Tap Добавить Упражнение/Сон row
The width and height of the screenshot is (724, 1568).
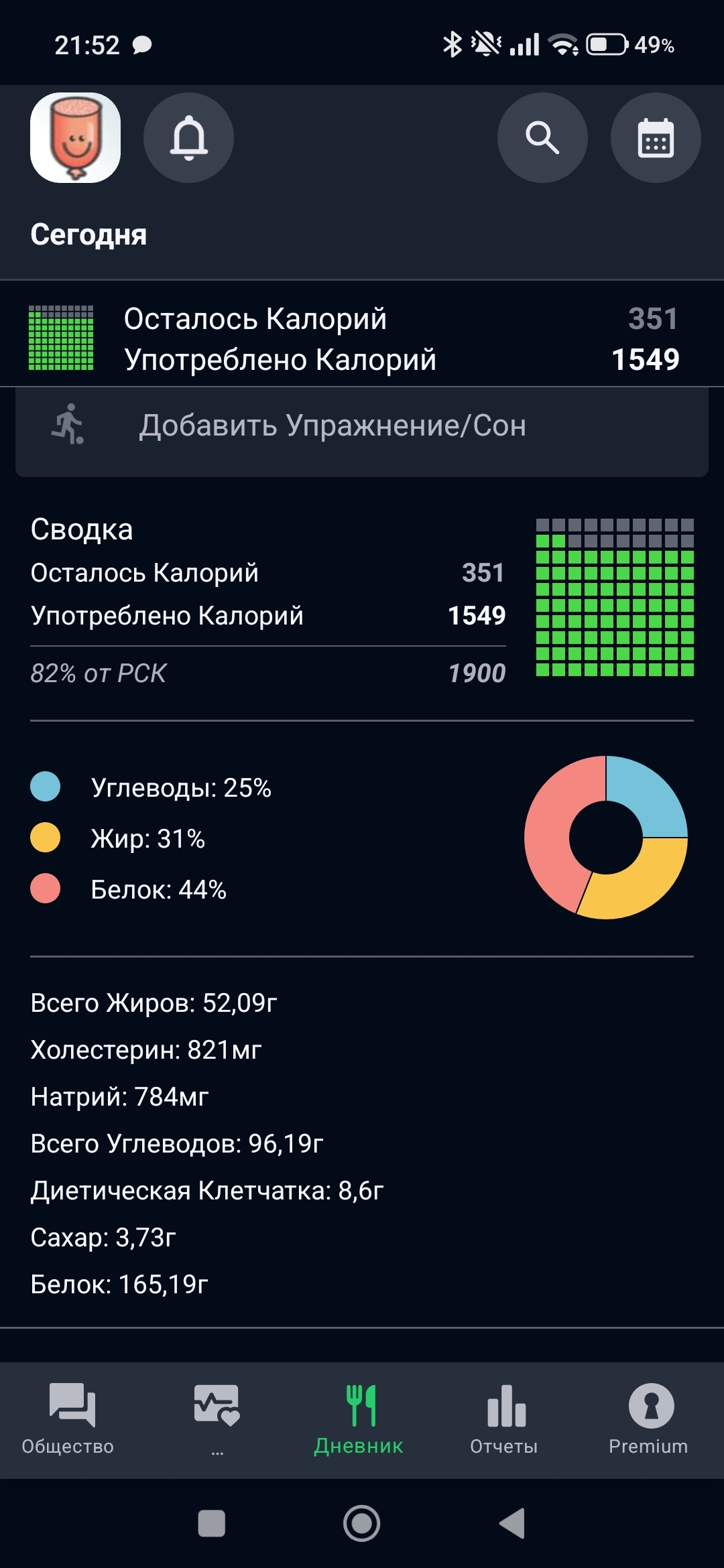coord(362,426)
